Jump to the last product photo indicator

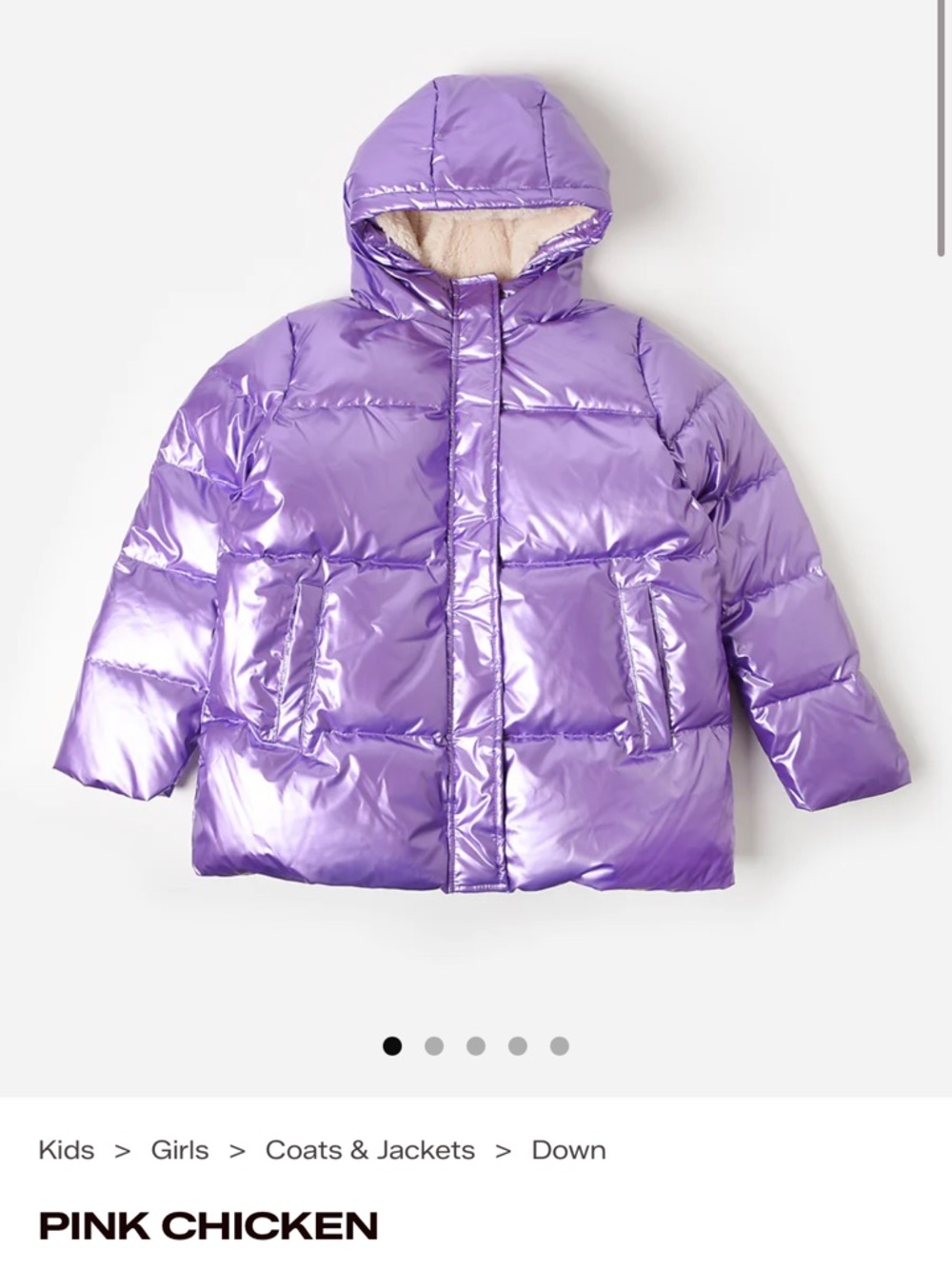pos(557,1044)
